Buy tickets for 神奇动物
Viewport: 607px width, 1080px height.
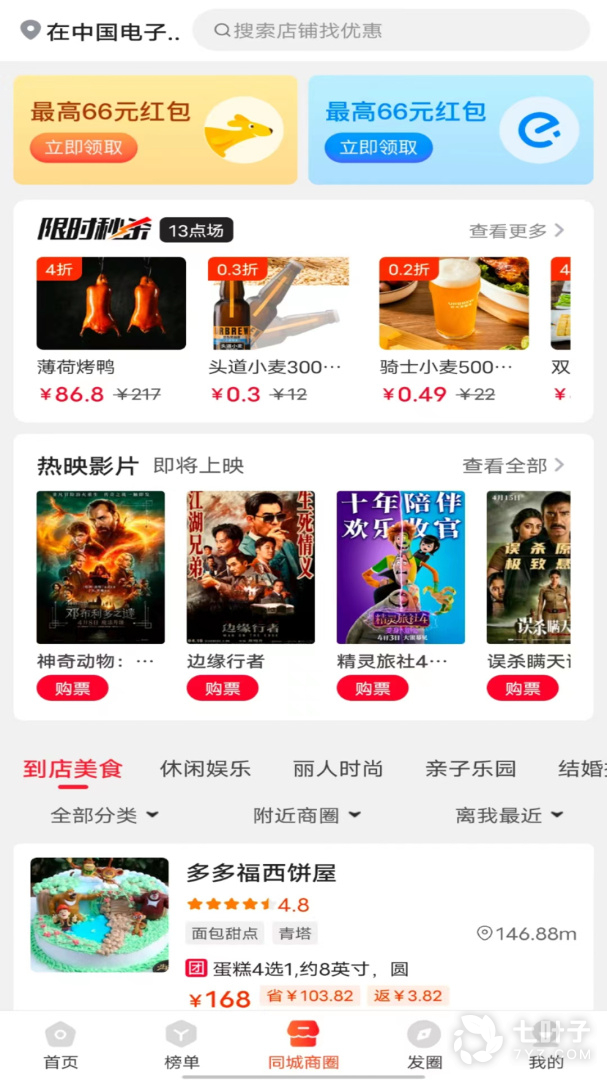[72, 688]
